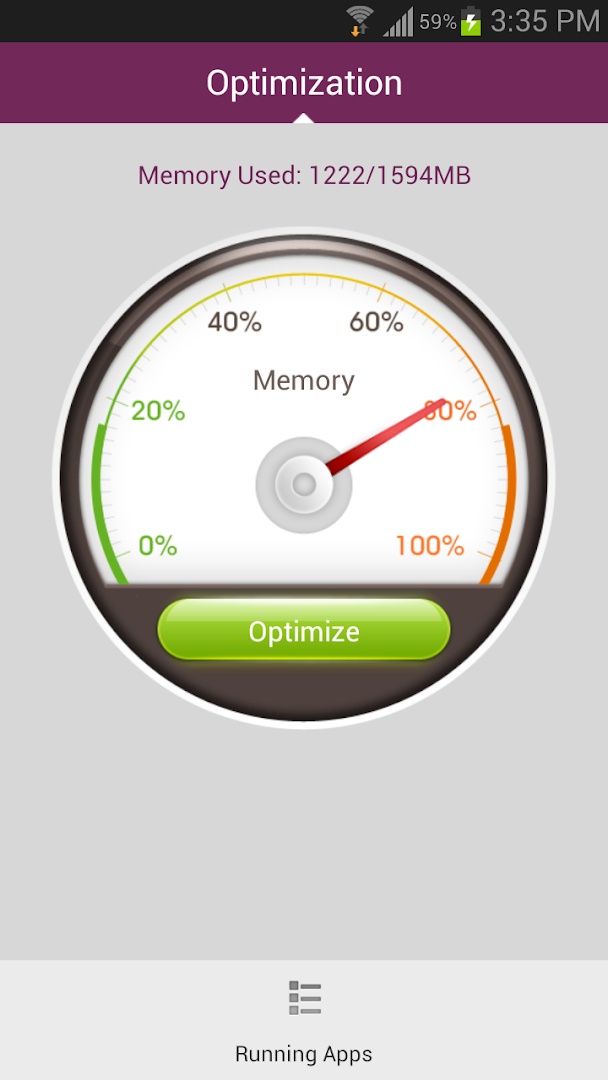Open the Running Apps list

(x=304, y=1020)
